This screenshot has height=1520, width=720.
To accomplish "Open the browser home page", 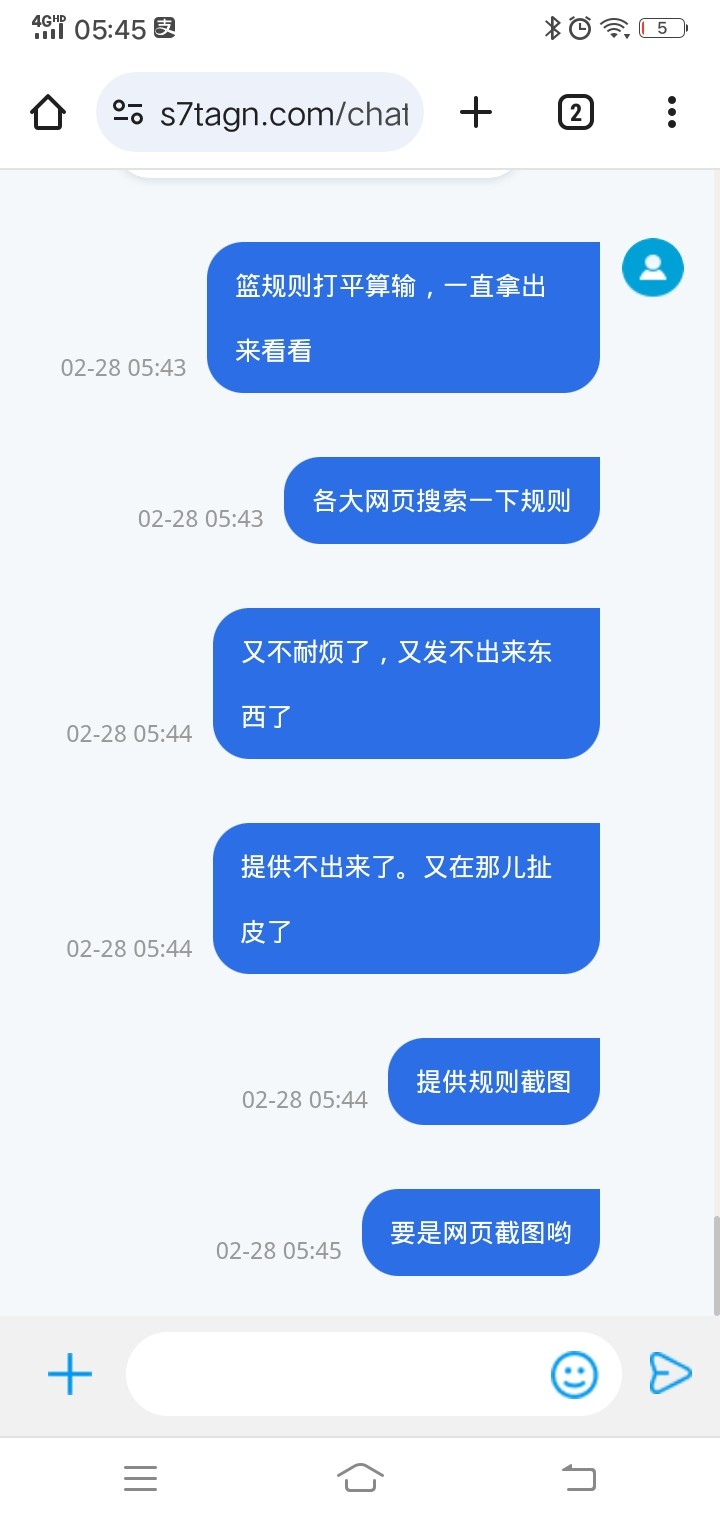I will pos(48,112).
